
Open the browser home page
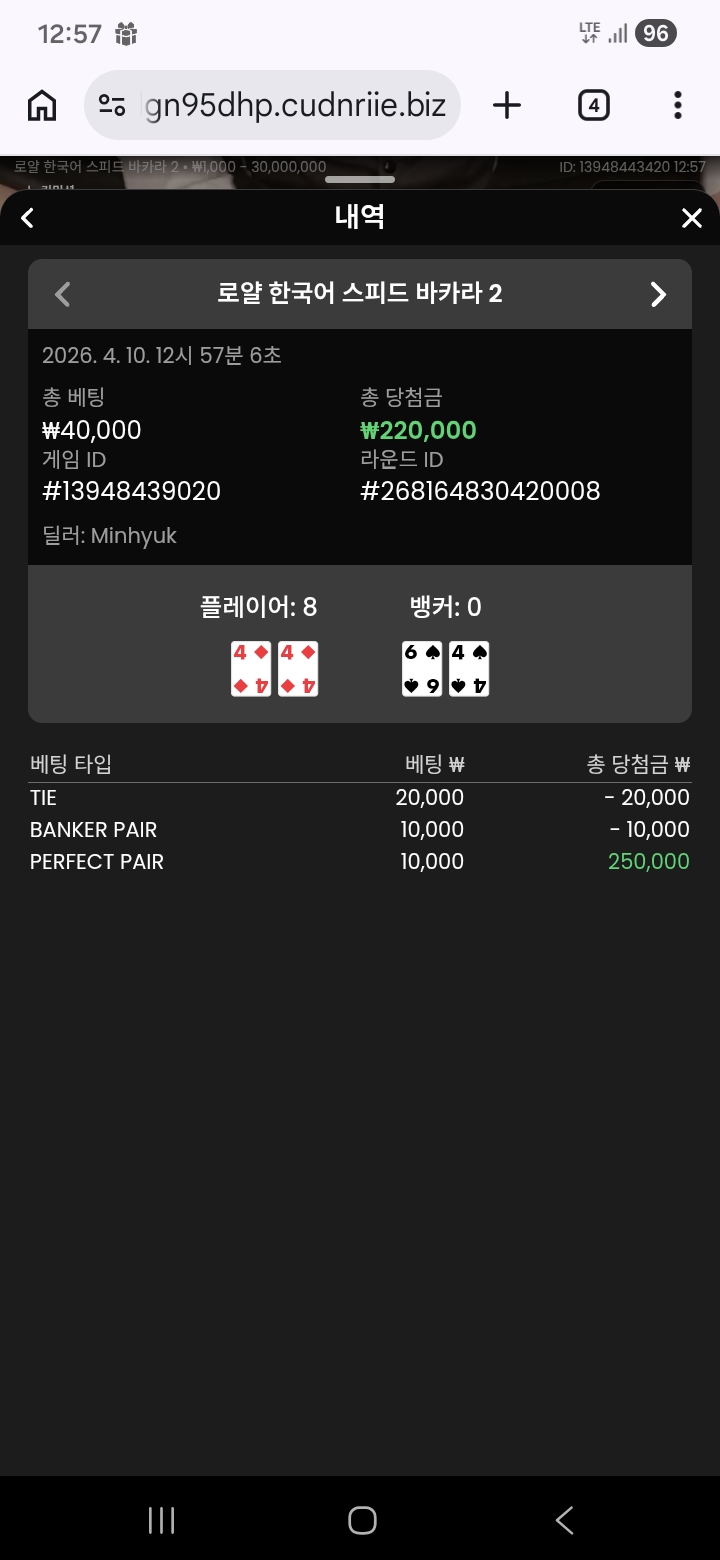pyautogui.click(x=42, y=105)
